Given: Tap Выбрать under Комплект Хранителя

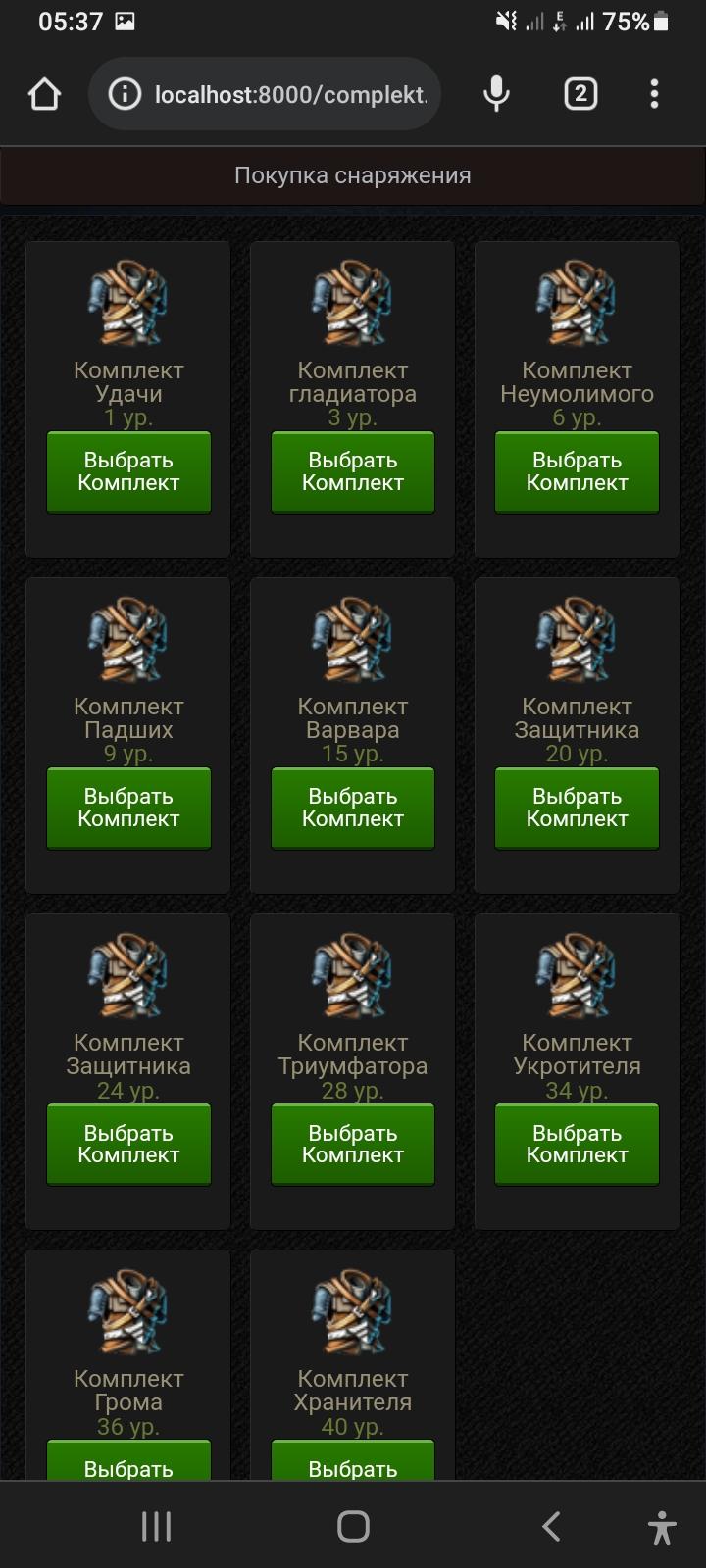Looking at the screenshot, I should click(353, 1462).
